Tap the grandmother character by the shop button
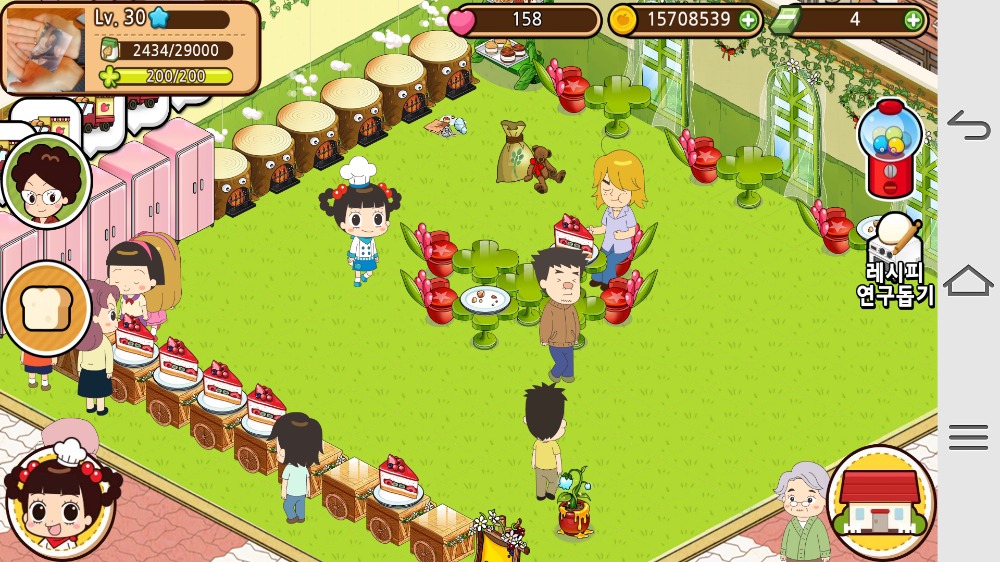This screenshot has width=1000, height=562. [804, 512]
